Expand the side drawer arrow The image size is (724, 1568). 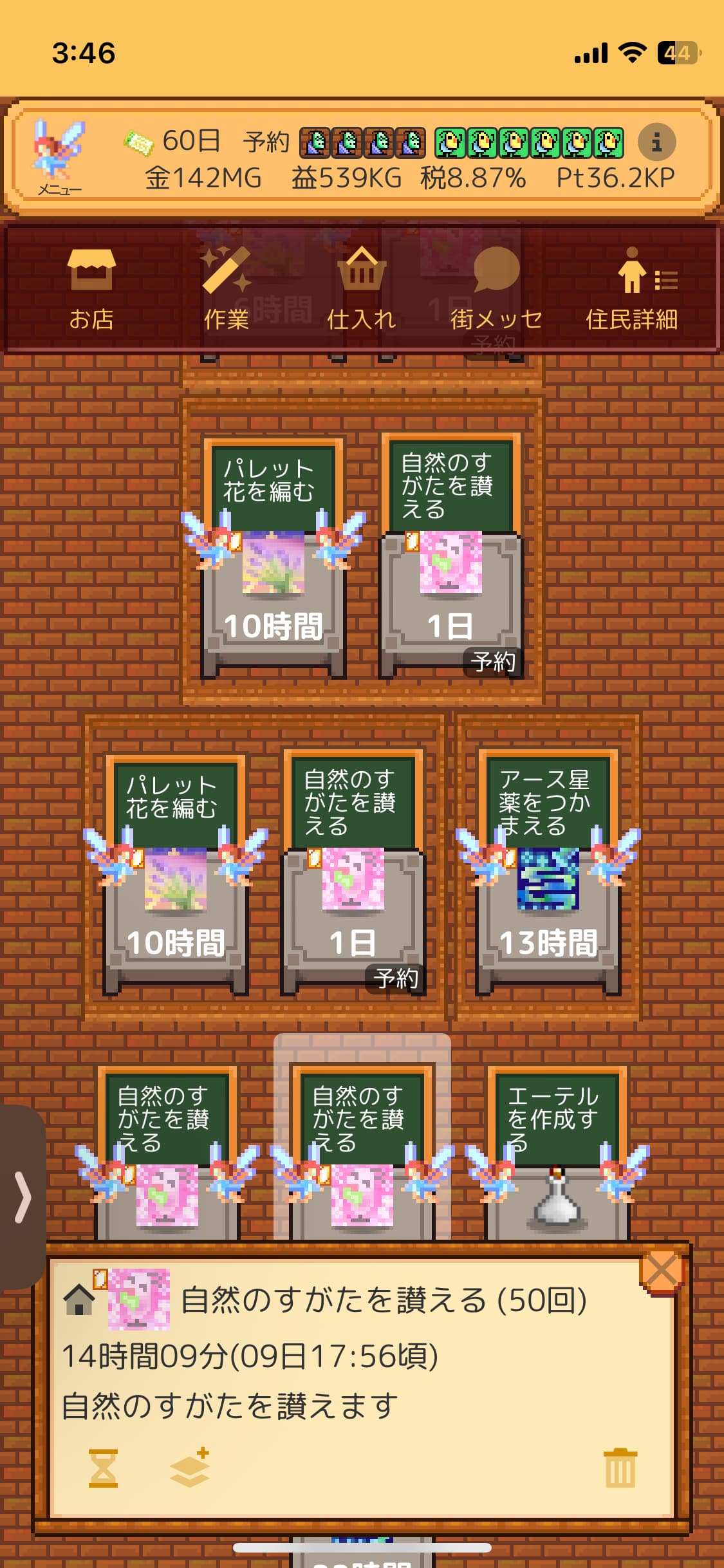point(23,1197)
